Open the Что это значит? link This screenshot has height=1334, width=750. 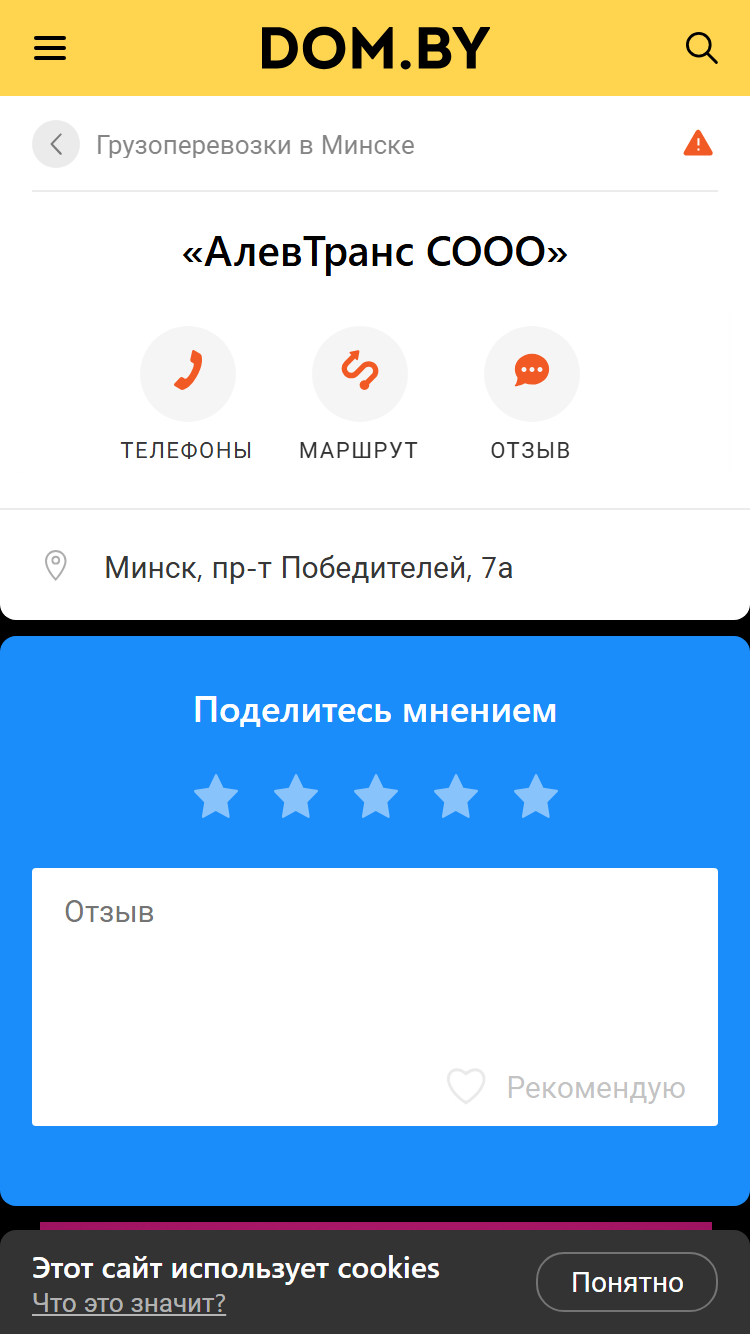pos(129,1303)
